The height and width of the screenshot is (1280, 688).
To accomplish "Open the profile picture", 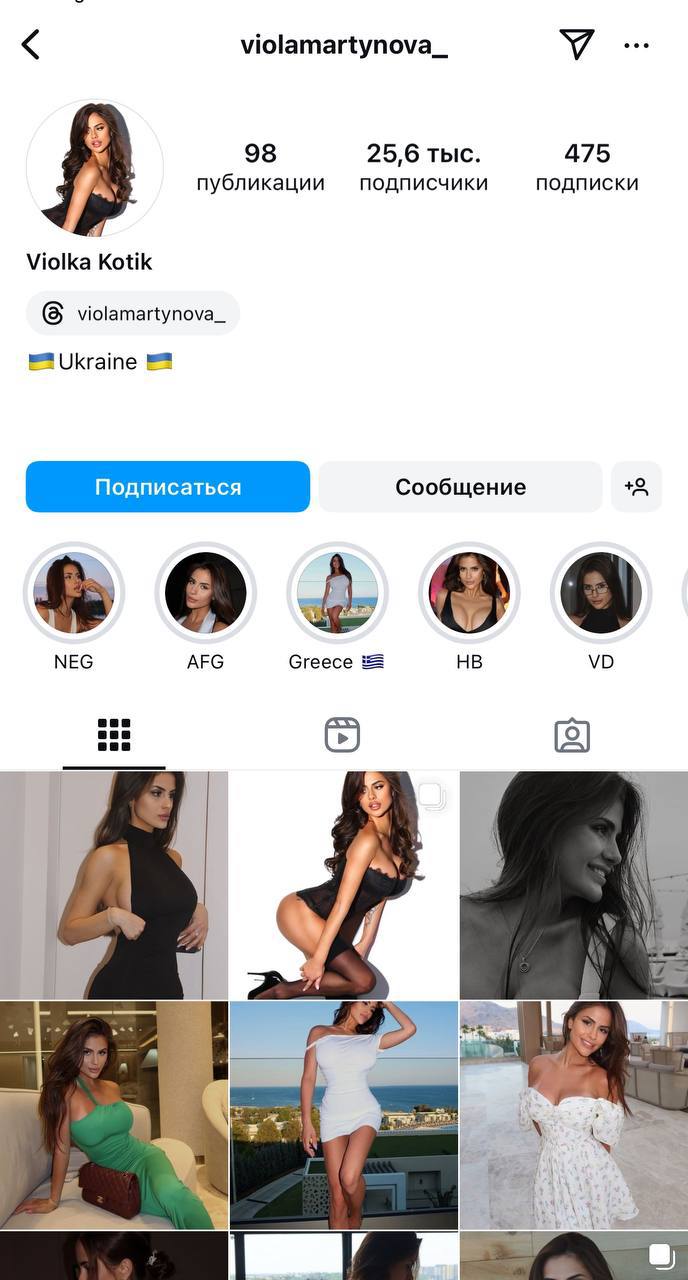I will (x=95, y=168).
